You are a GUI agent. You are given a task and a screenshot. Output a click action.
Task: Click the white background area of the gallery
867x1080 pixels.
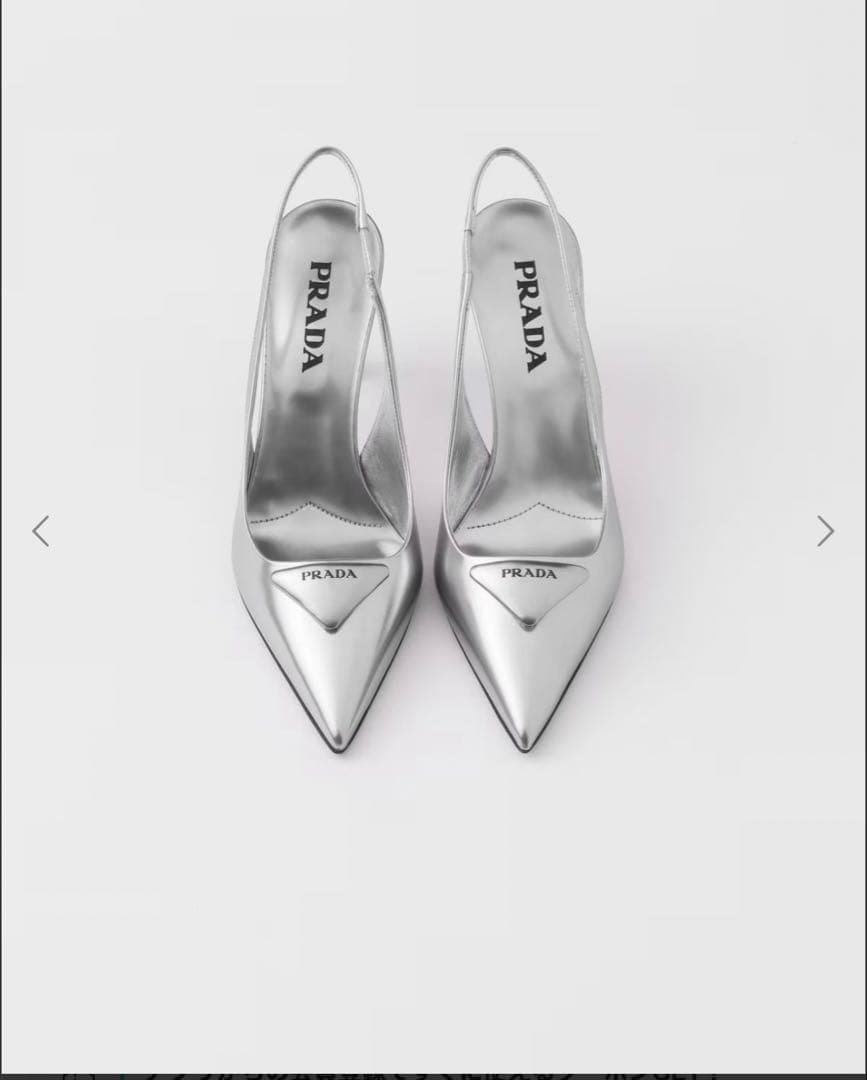[x=650, y=850]
